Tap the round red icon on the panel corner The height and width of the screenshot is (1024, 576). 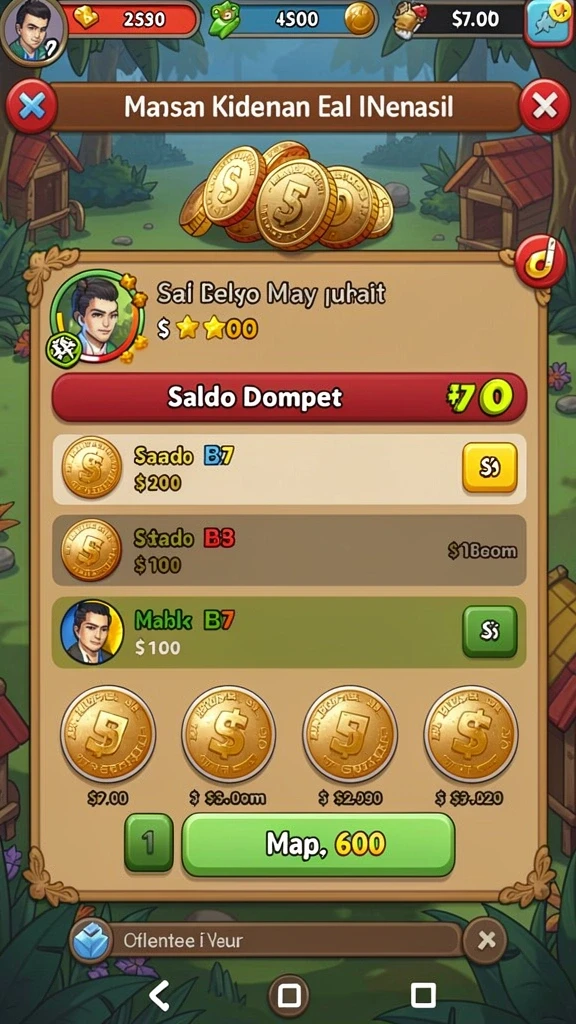click(539, 261)
